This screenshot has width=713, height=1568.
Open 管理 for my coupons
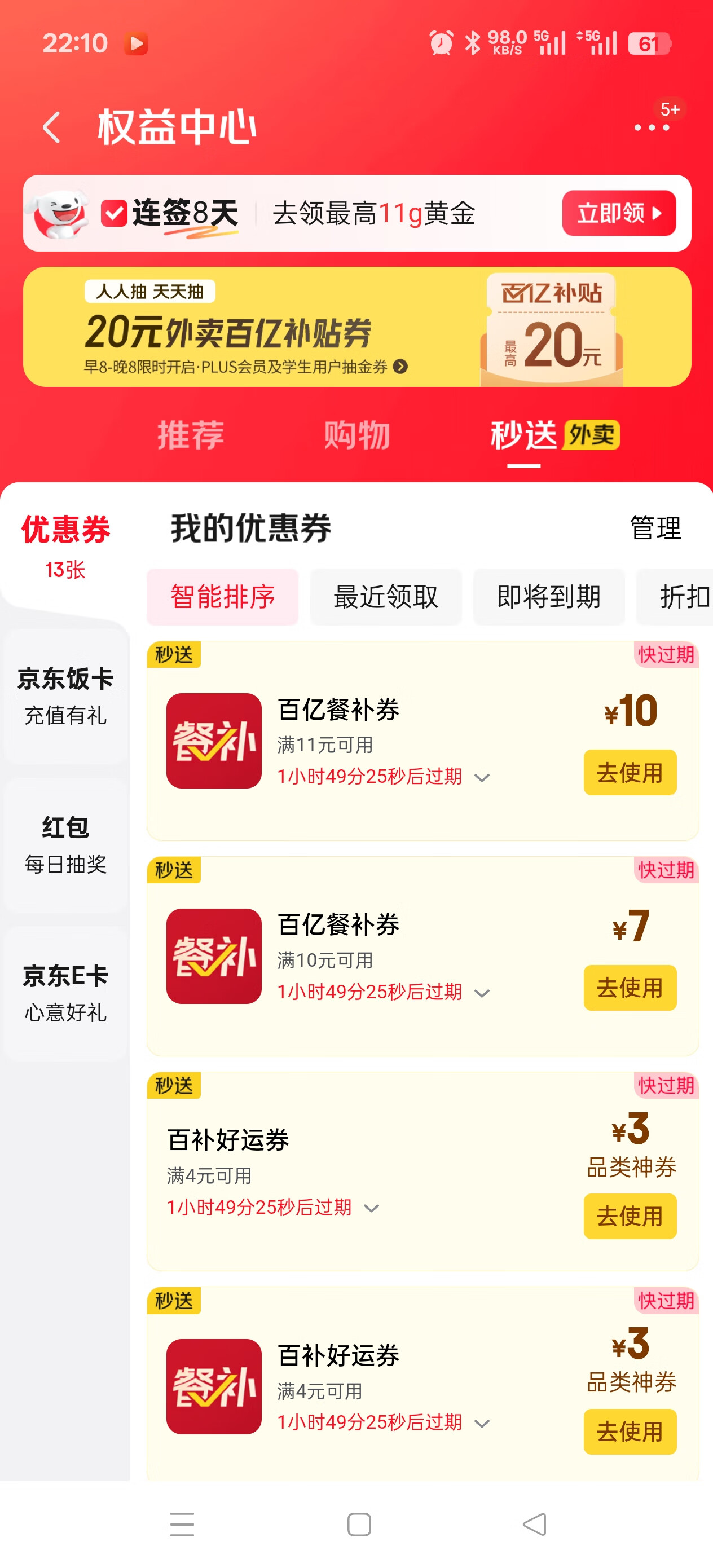pyautogui.click(x=655, y=528)
